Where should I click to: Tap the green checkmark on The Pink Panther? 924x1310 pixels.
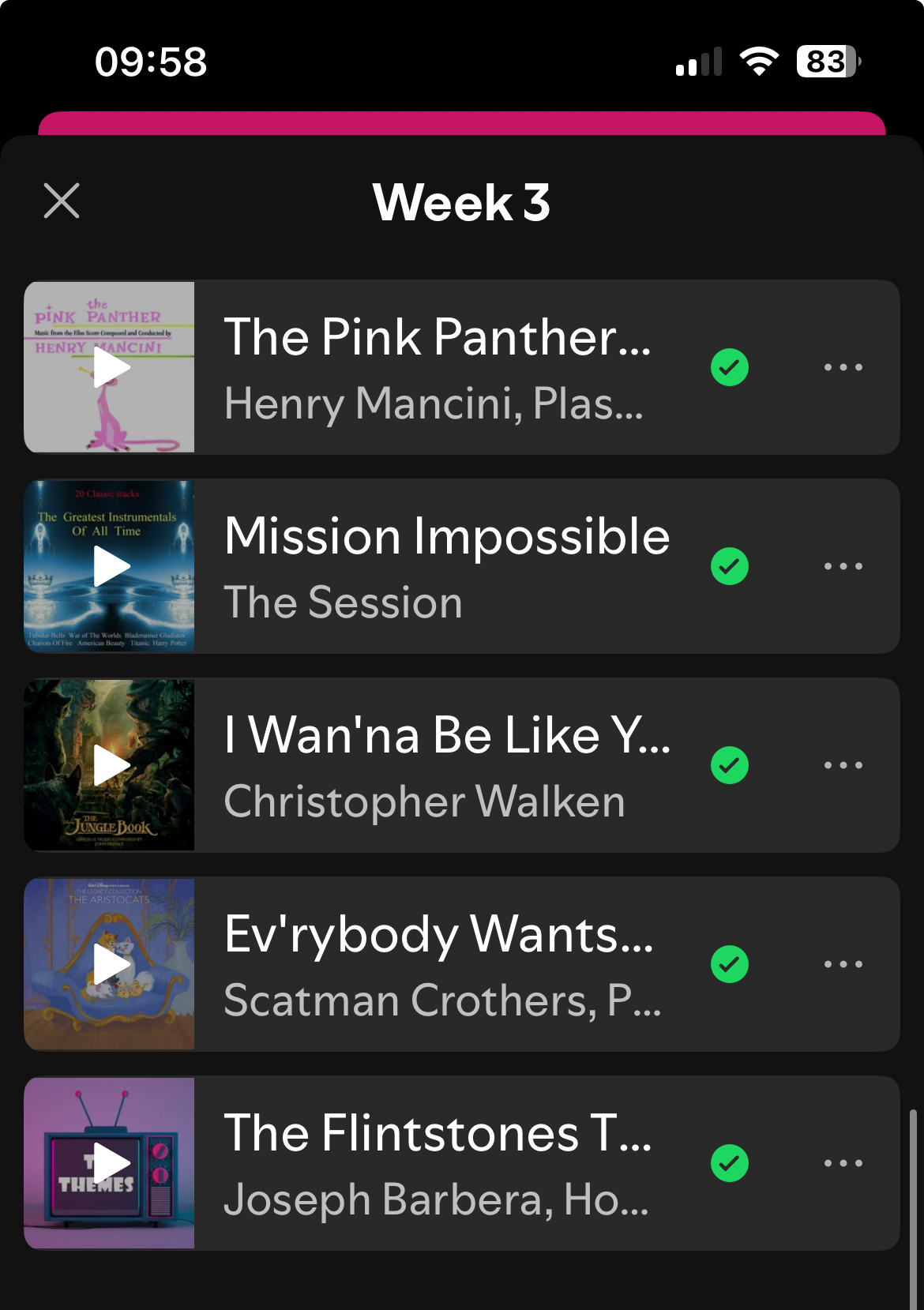click(x=730, y=367)
